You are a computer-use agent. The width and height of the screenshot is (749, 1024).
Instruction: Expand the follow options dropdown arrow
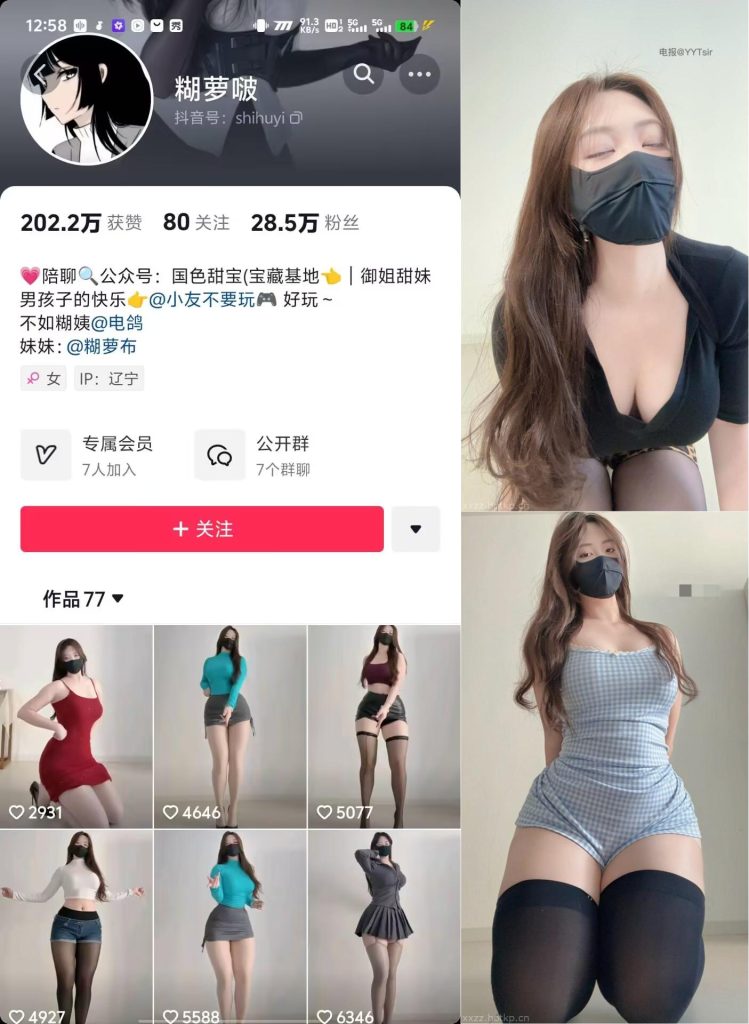[x=416, y=529]
